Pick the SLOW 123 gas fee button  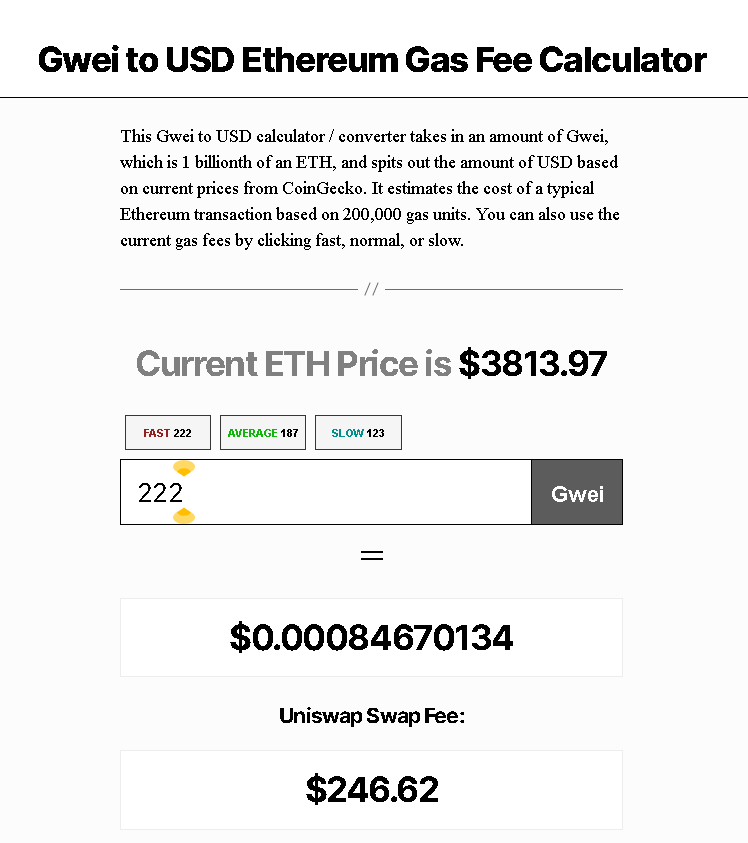pyautogui.click(x=358, y=432)
